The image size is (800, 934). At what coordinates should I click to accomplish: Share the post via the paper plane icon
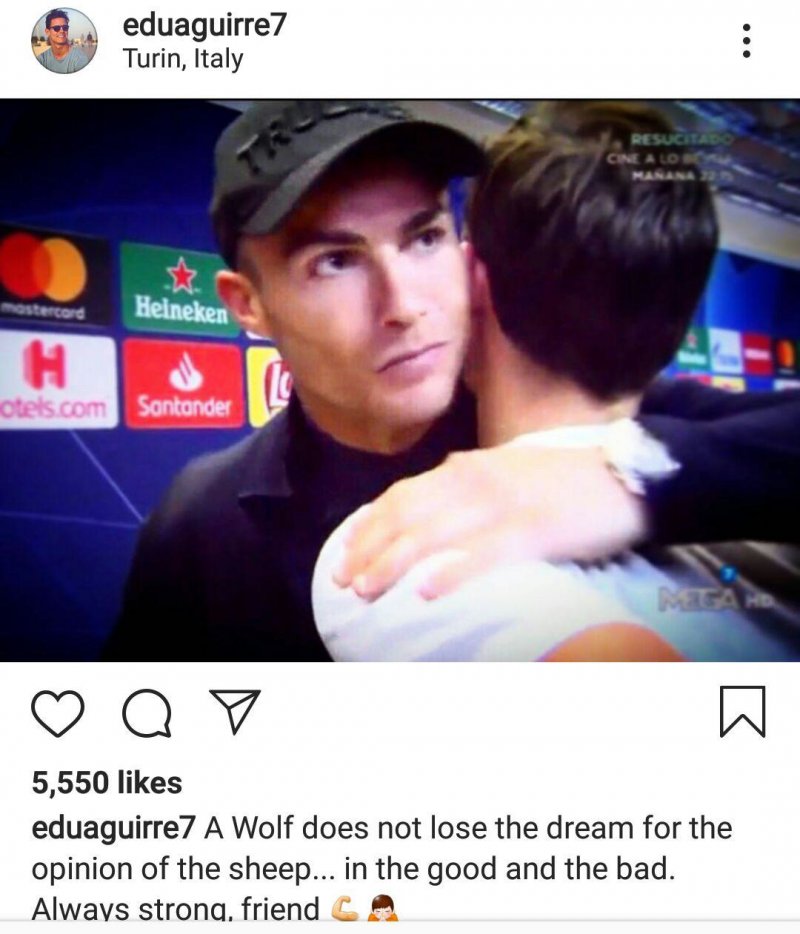pyautogui.click(x=235, y=711)
